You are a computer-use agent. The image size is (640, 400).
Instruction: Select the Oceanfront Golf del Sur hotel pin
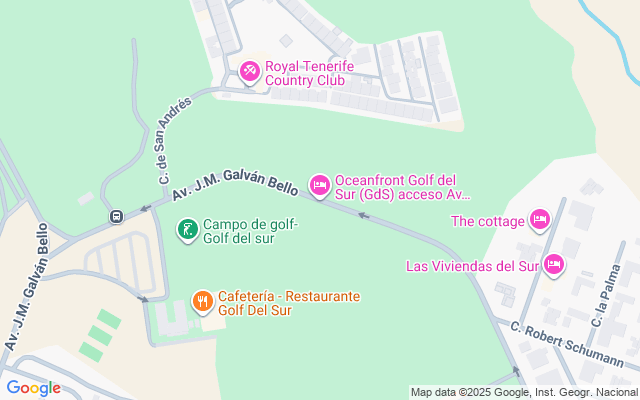click(320, 184)
